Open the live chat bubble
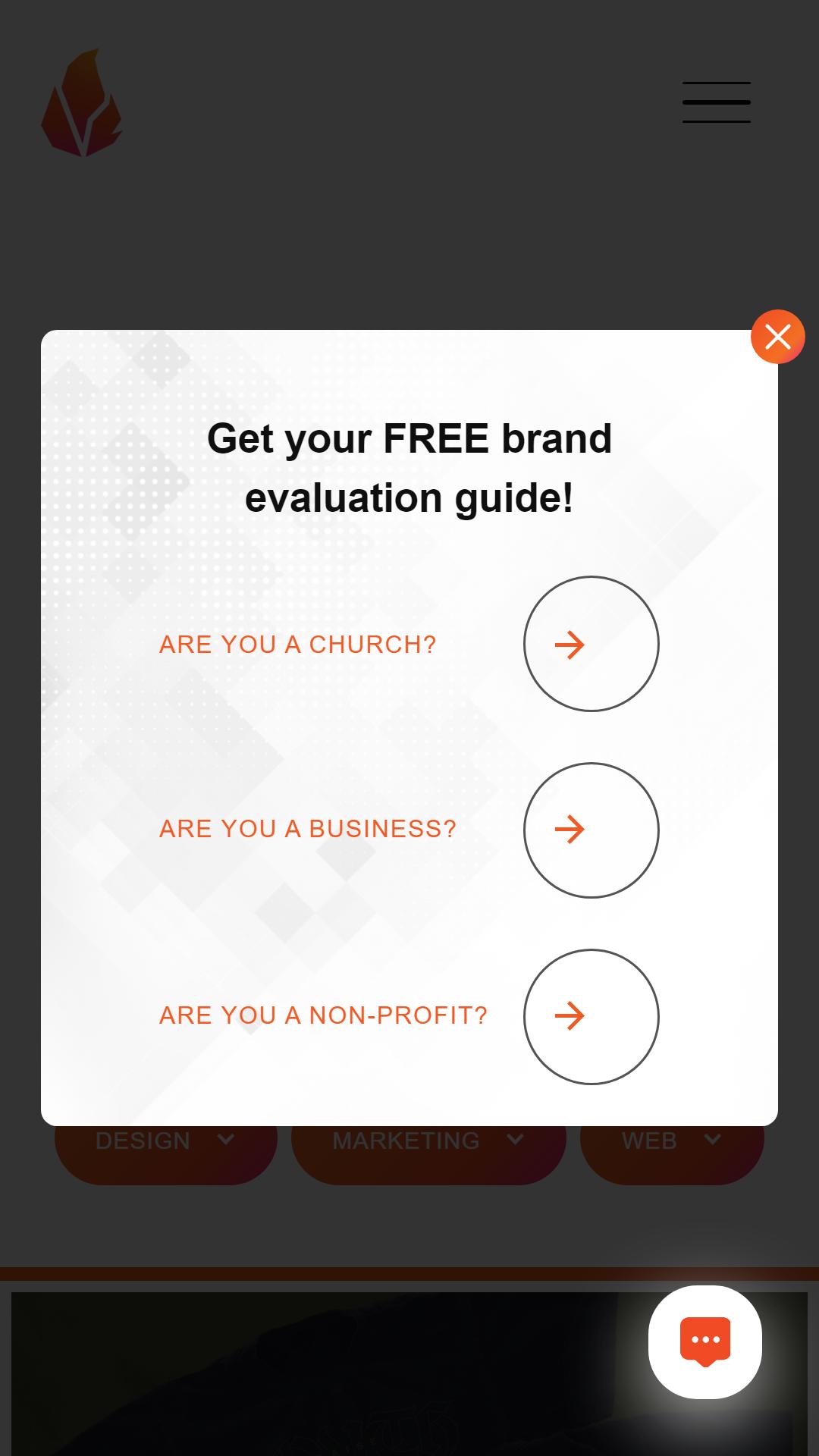This screenshot has height=1456, width=819. pos(704,1341)
